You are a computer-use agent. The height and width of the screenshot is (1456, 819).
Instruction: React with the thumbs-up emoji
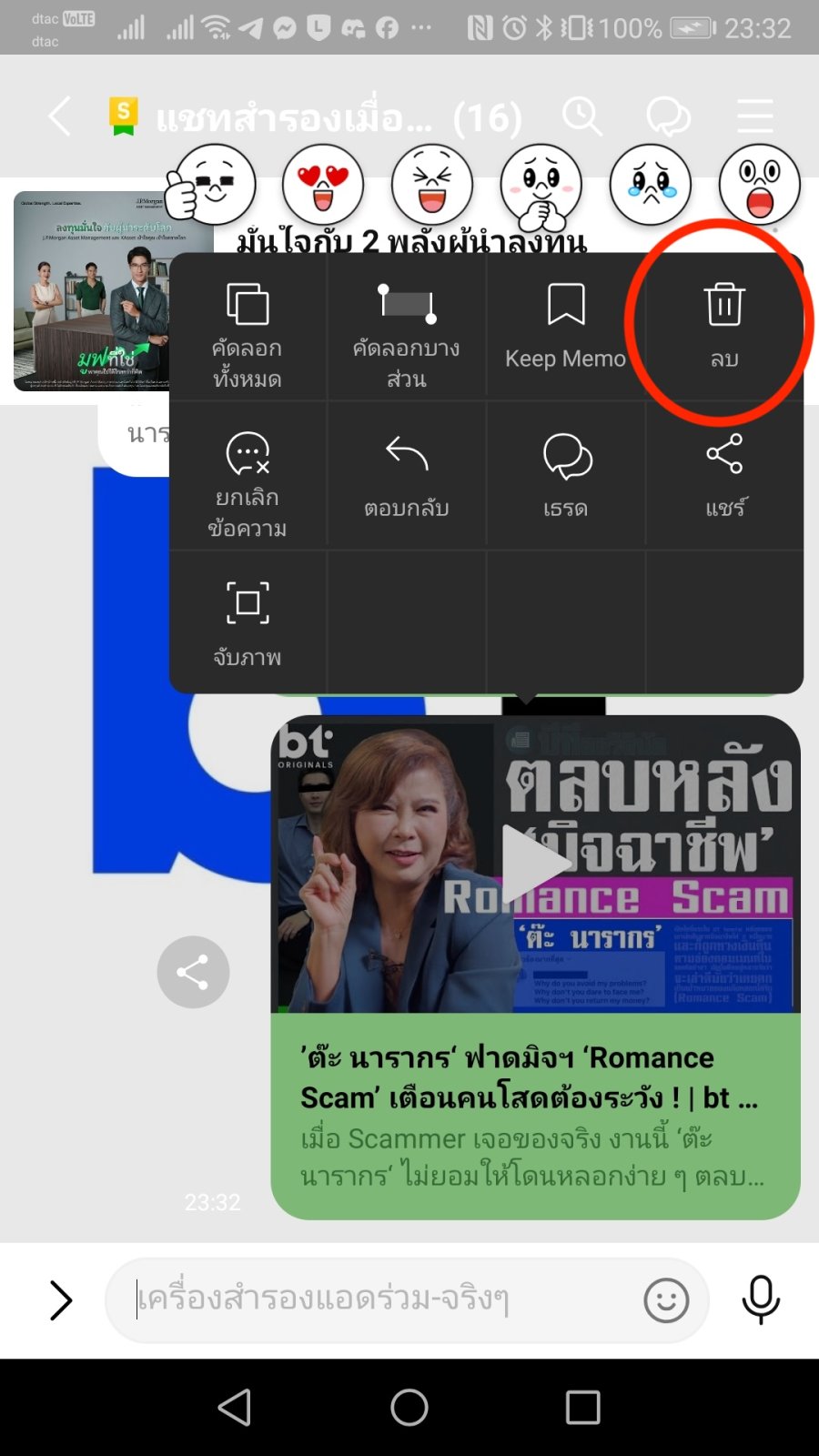point(214,185)
